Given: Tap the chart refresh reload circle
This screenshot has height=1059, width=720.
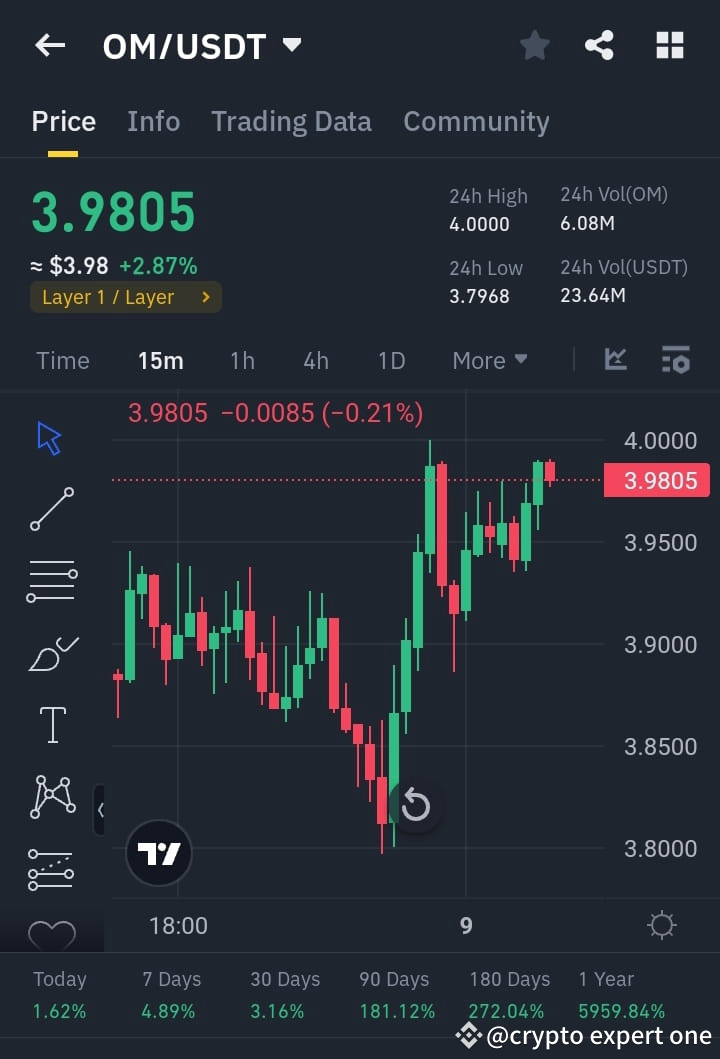Looking at the screenshot, I should (x=416, y=804).
